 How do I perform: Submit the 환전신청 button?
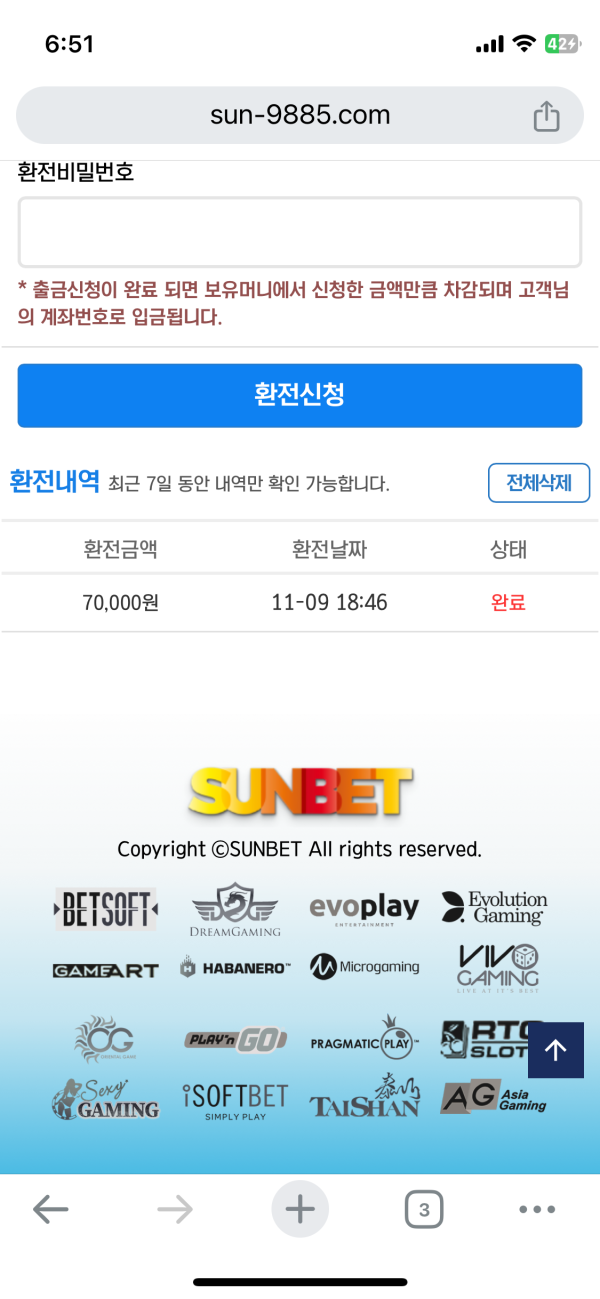300,395
